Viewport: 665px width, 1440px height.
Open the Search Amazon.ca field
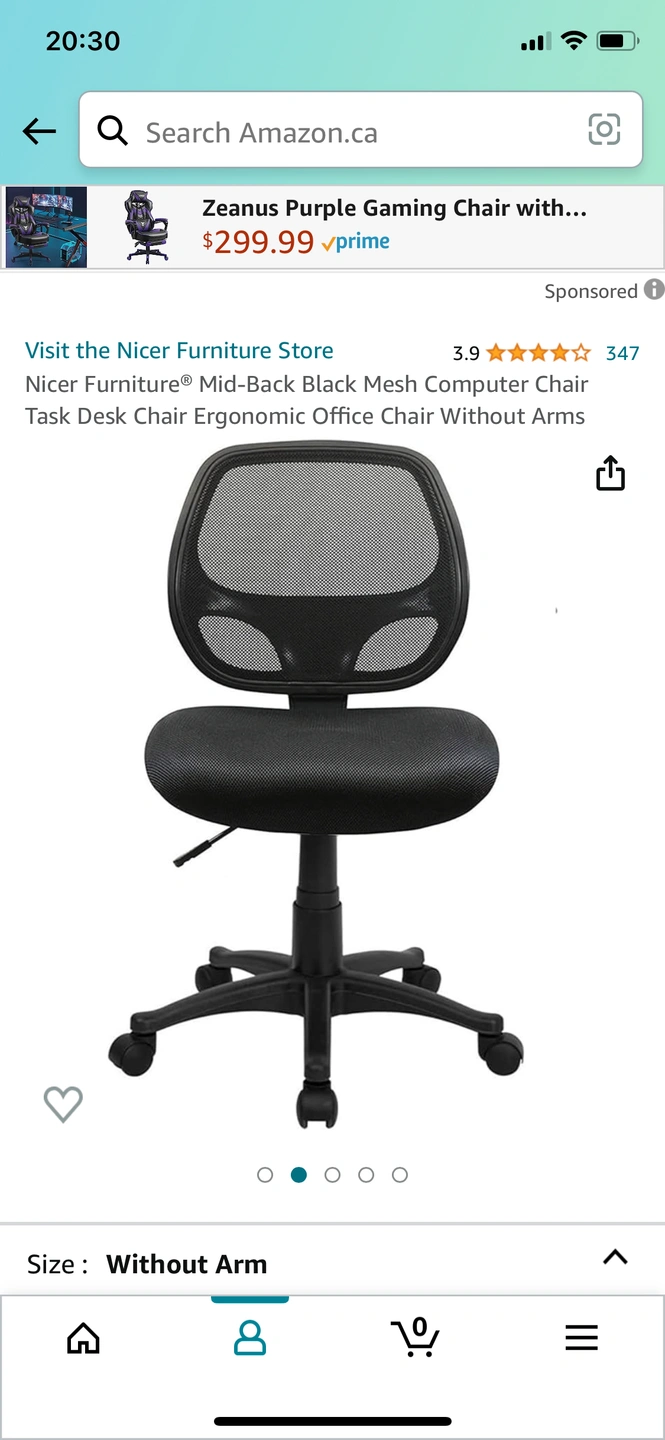[340, 131]
